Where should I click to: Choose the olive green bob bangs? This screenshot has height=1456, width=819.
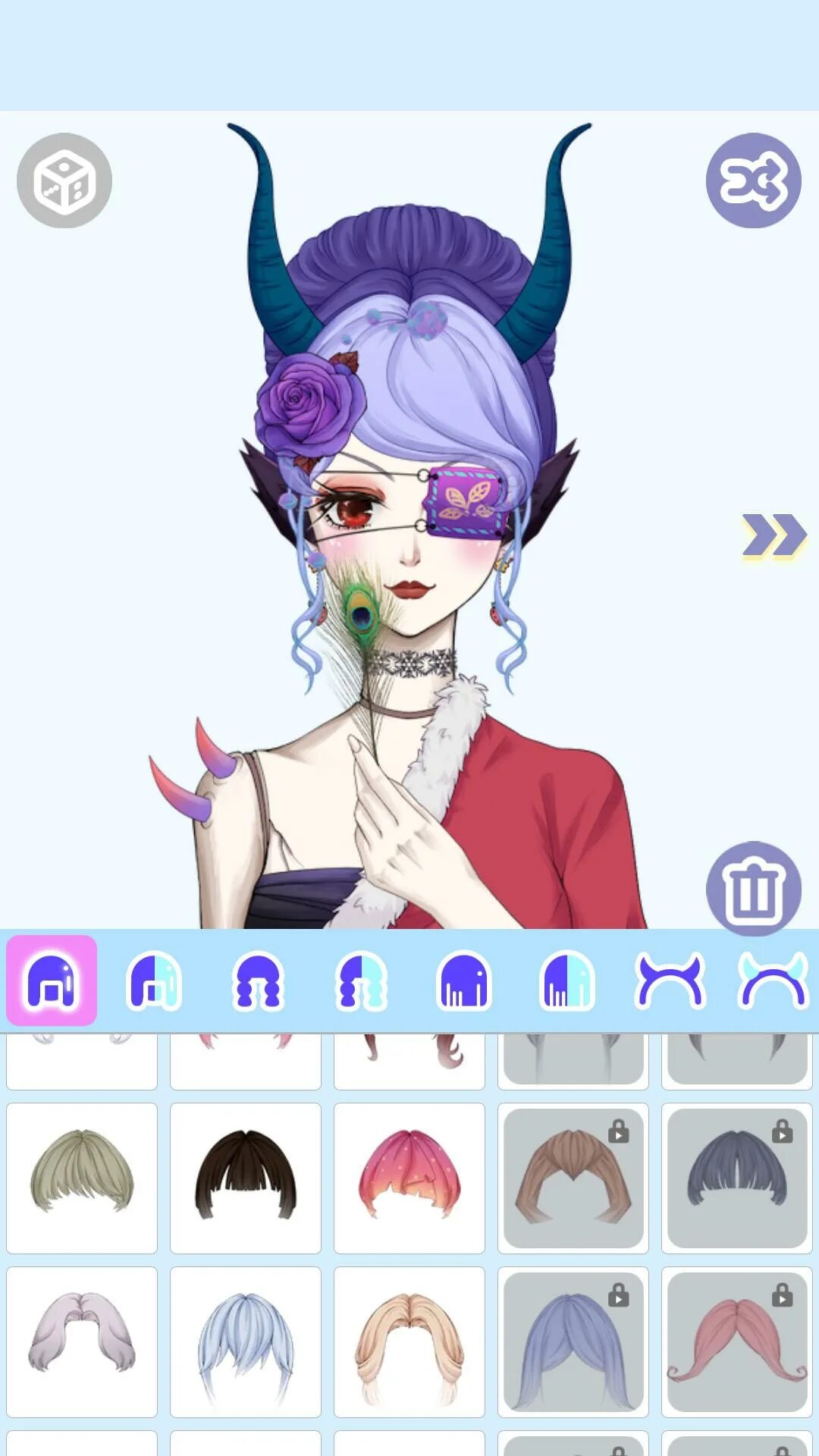(82, 1178)
